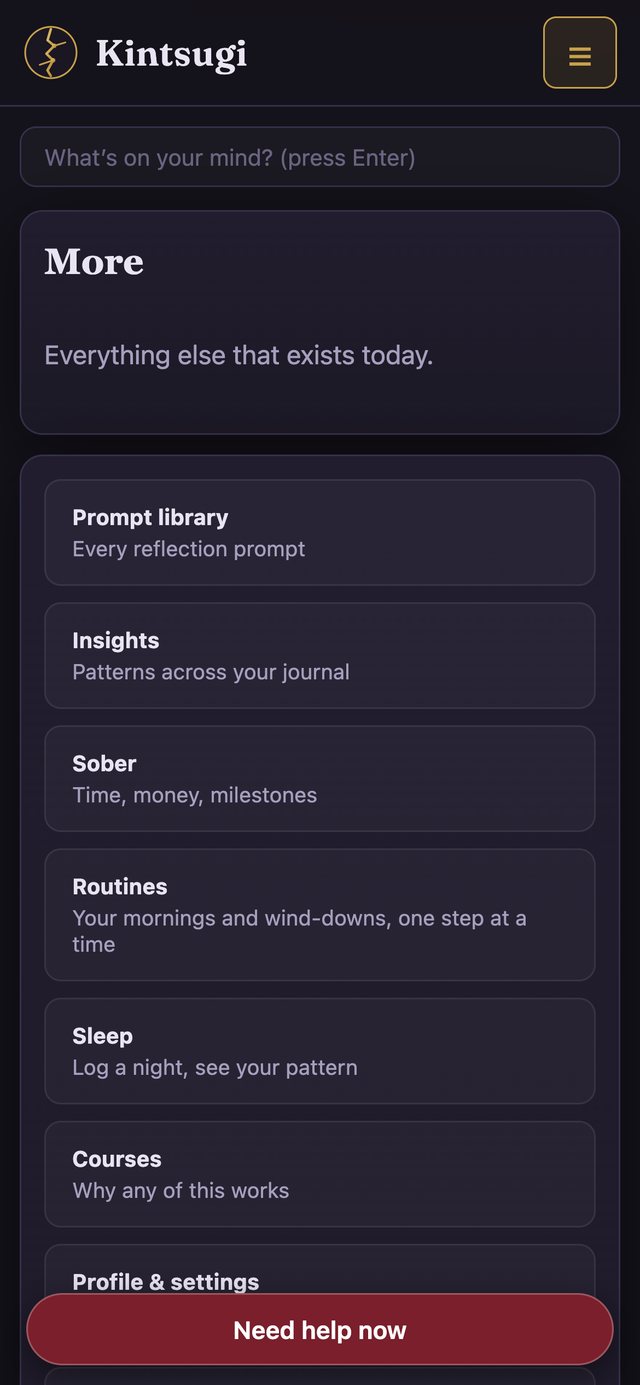Open the Sleep log
Viewport: 640px width, 1385px height.
[x=320, y=1051]
